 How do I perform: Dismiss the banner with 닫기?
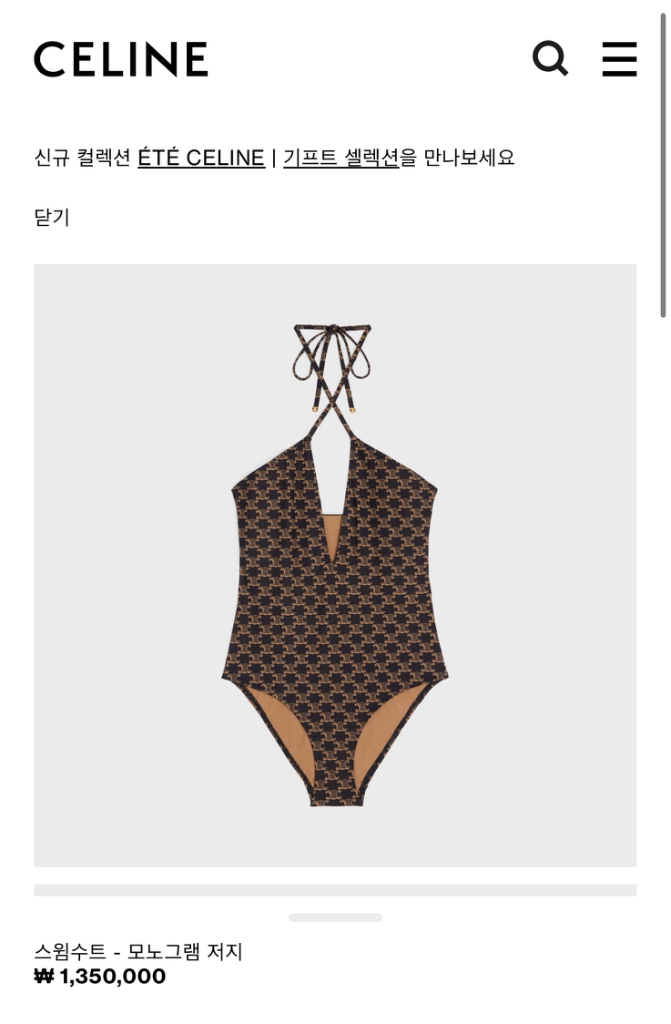coord(52,217)
